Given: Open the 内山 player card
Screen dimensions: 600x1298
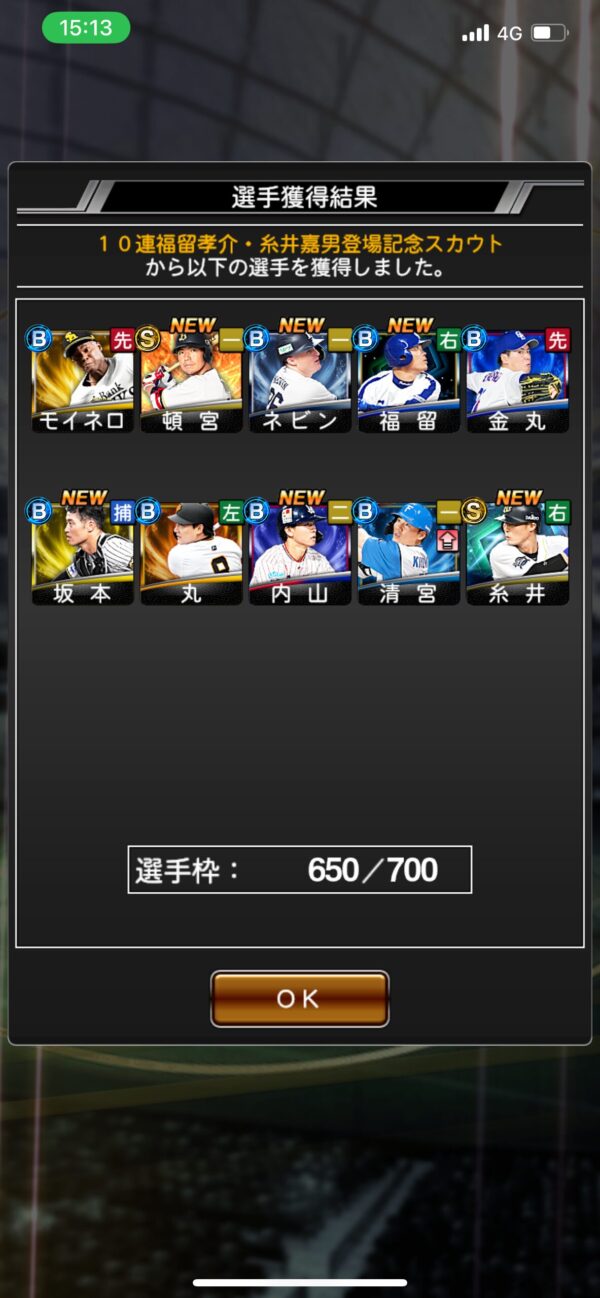Looking at the screenshot, I should click(300, 551).
